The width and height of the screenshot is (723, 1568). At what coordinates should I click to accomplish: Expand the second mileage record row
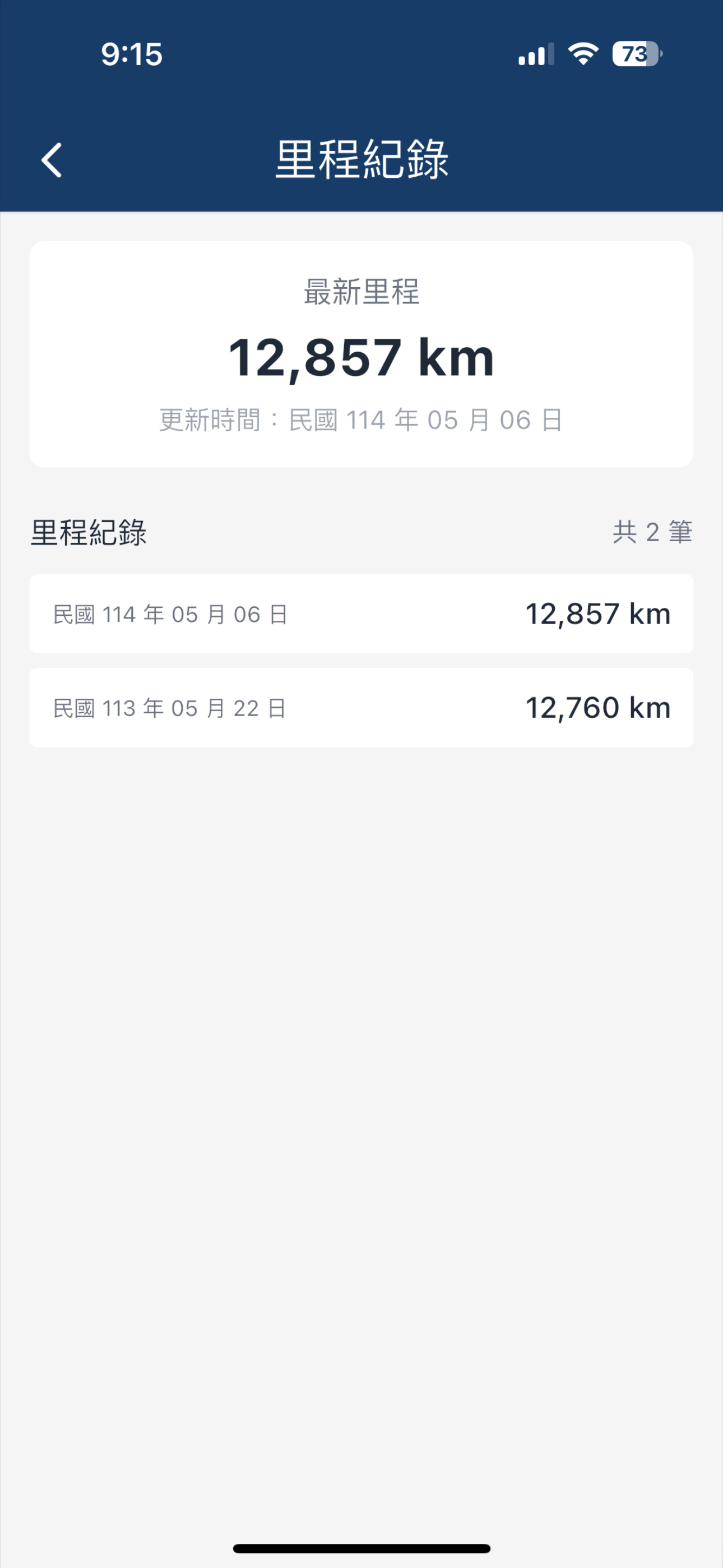361,708
